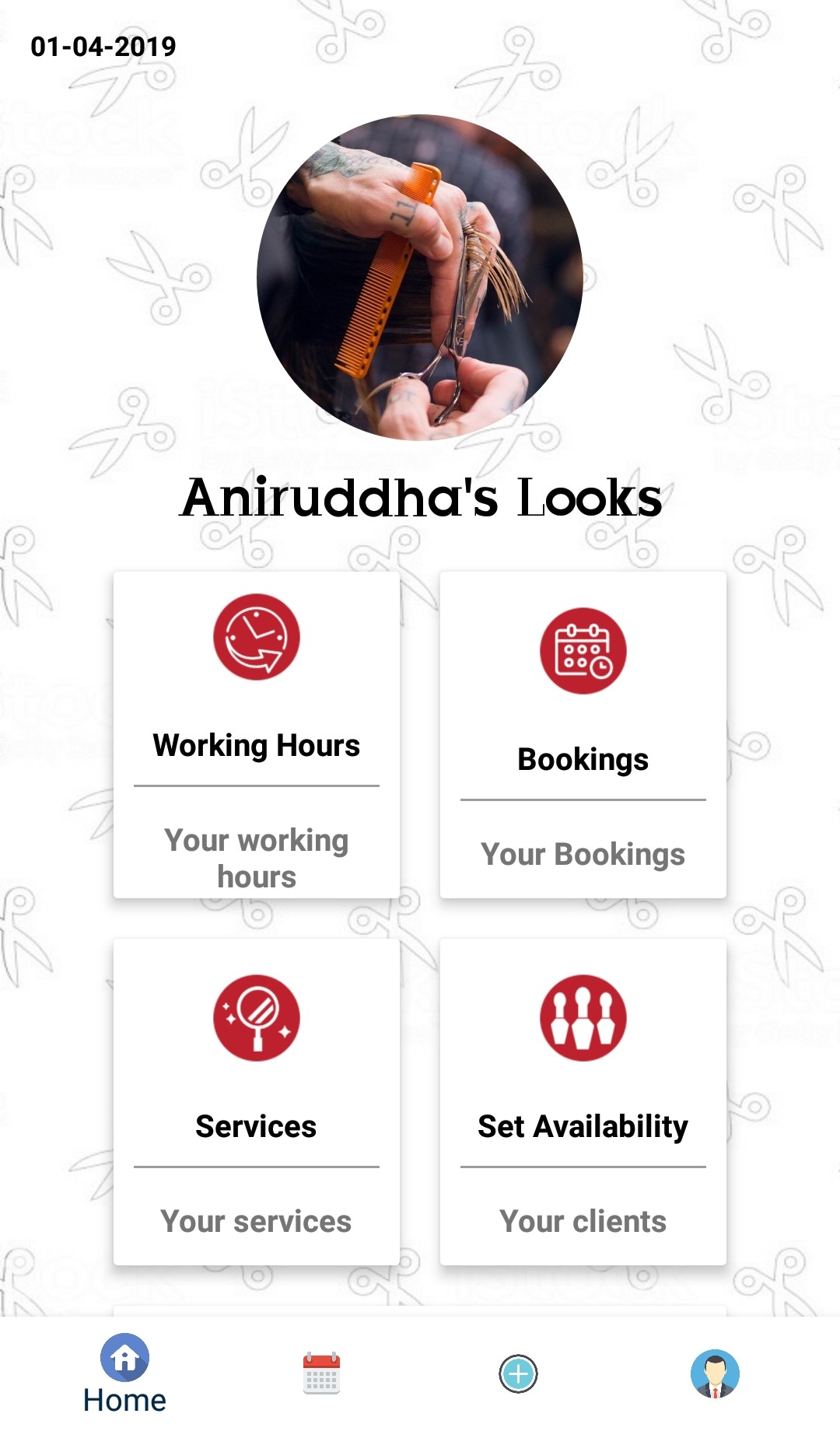Screen dimensions: 840x1431
Task: Open the calendar tab
Action: pyautogui.click(x=321, y=1373)
